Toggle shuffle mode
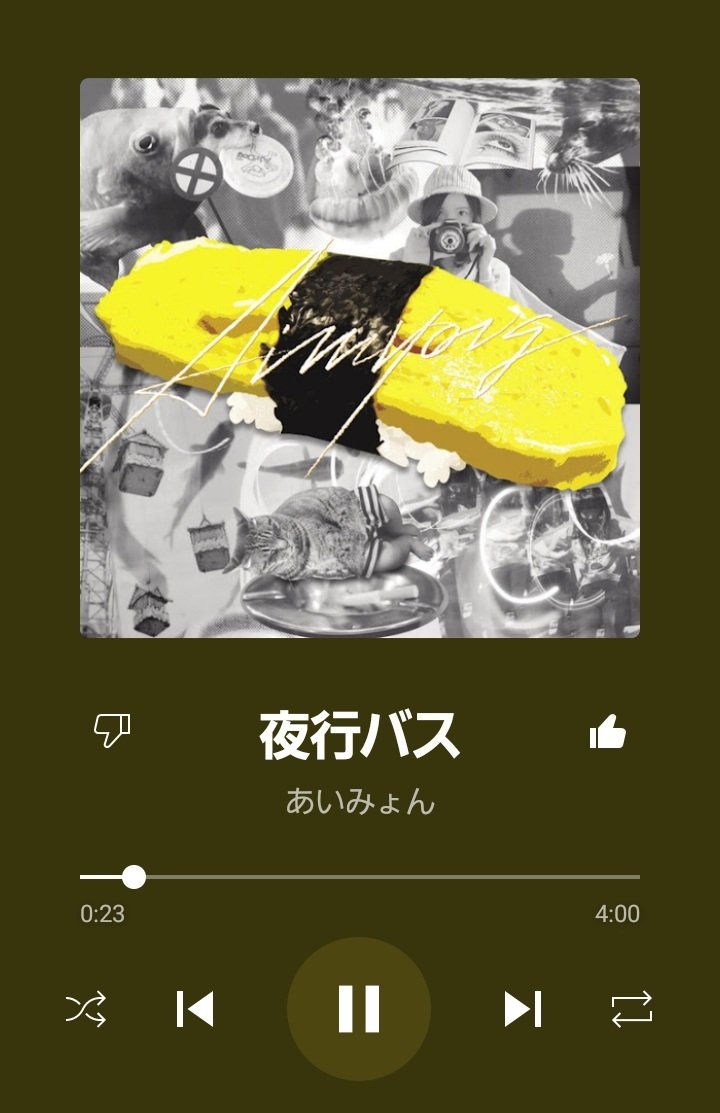720x1113 pixels. pyautogui.click(x=86, y=1009)
